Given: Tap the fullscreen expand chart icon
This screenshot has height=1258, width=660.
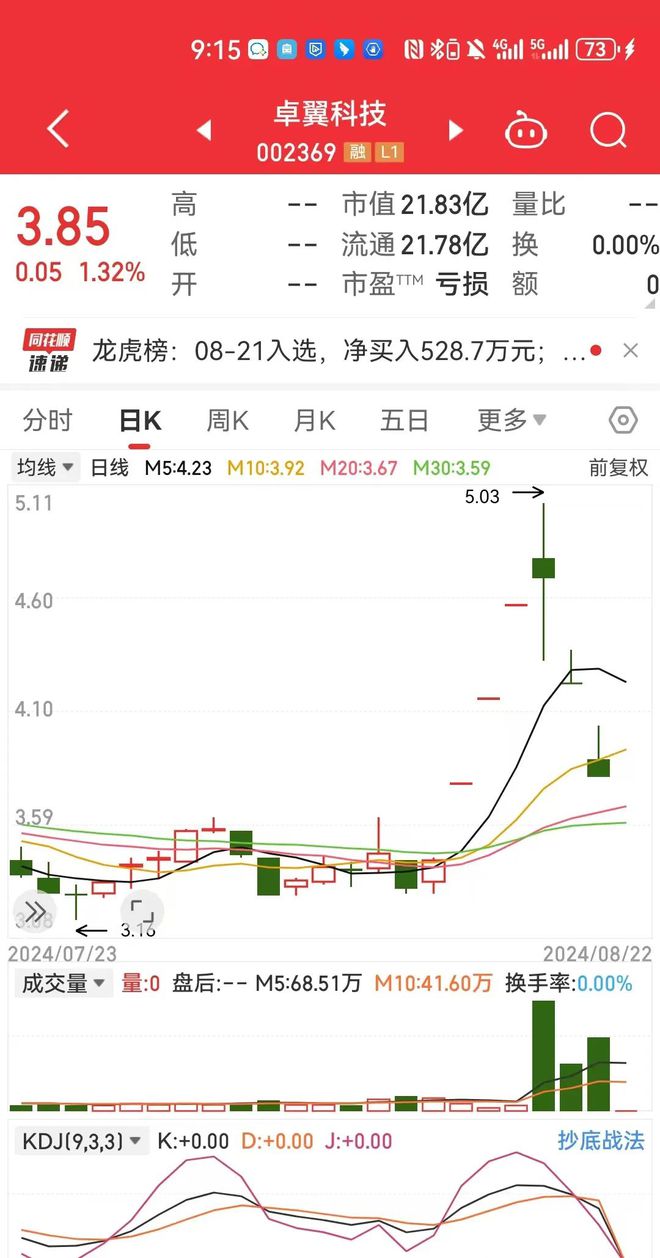Looking at the screenshot, I should [141, 911].
